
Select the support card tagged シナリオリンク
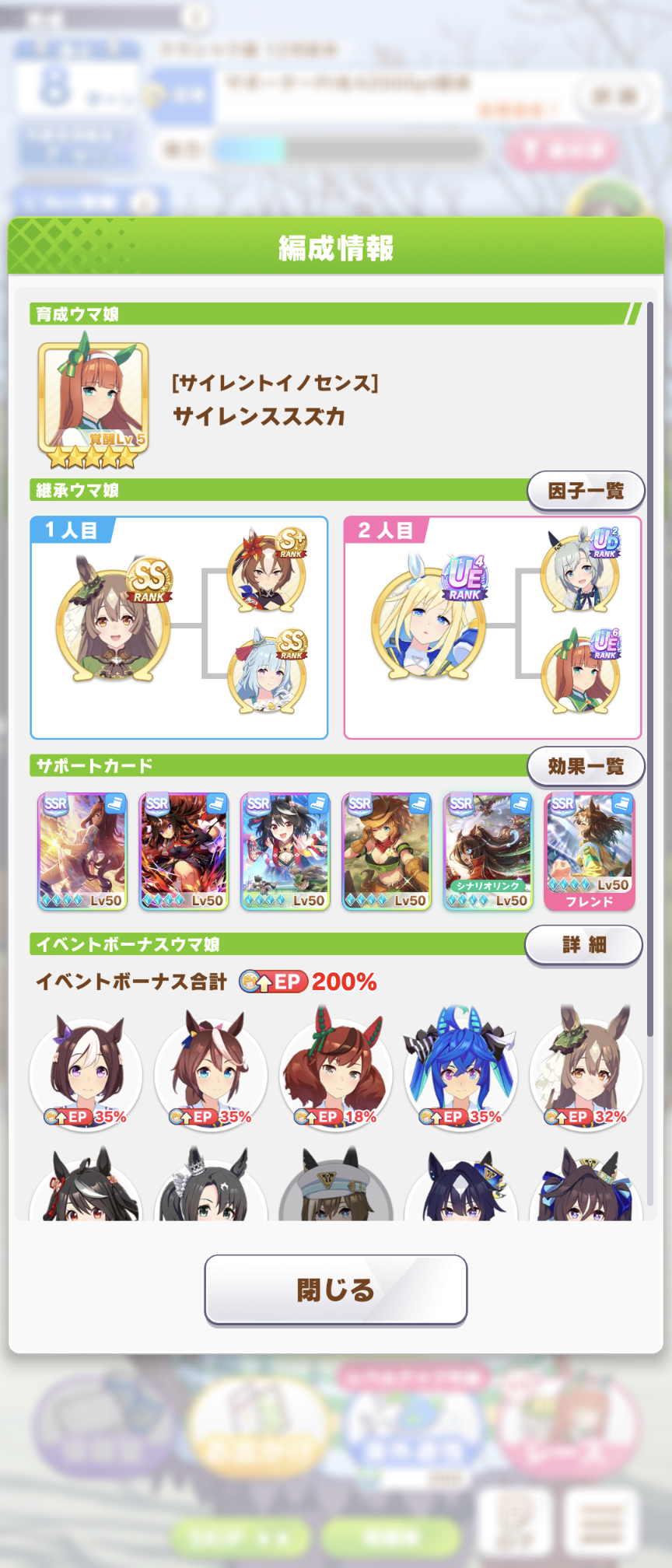(x=488, y=851)
